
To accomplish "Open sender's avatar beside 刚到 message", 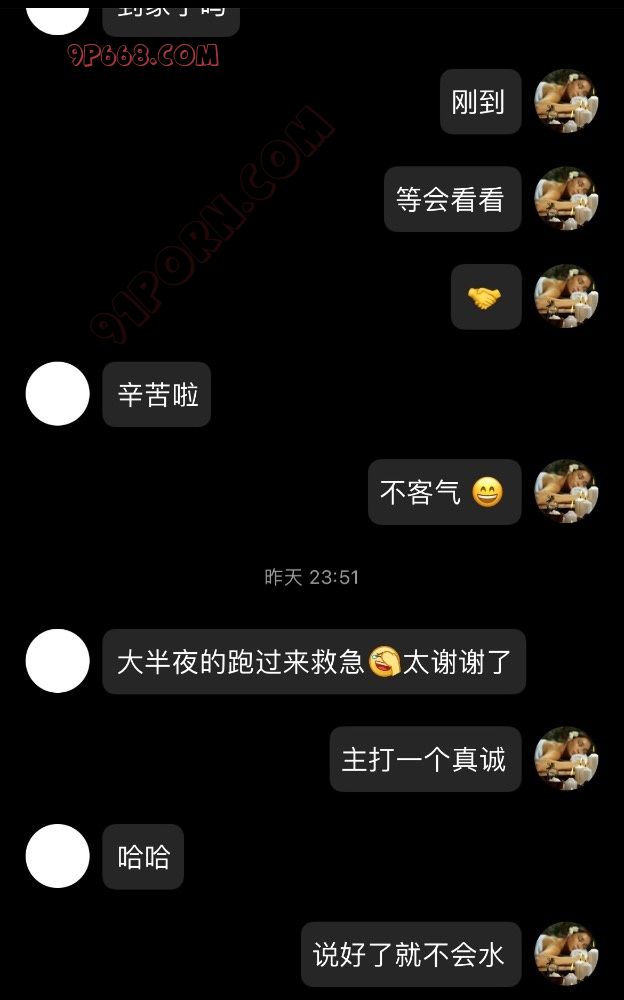I will pyautogui.click(x=566, y=102).
